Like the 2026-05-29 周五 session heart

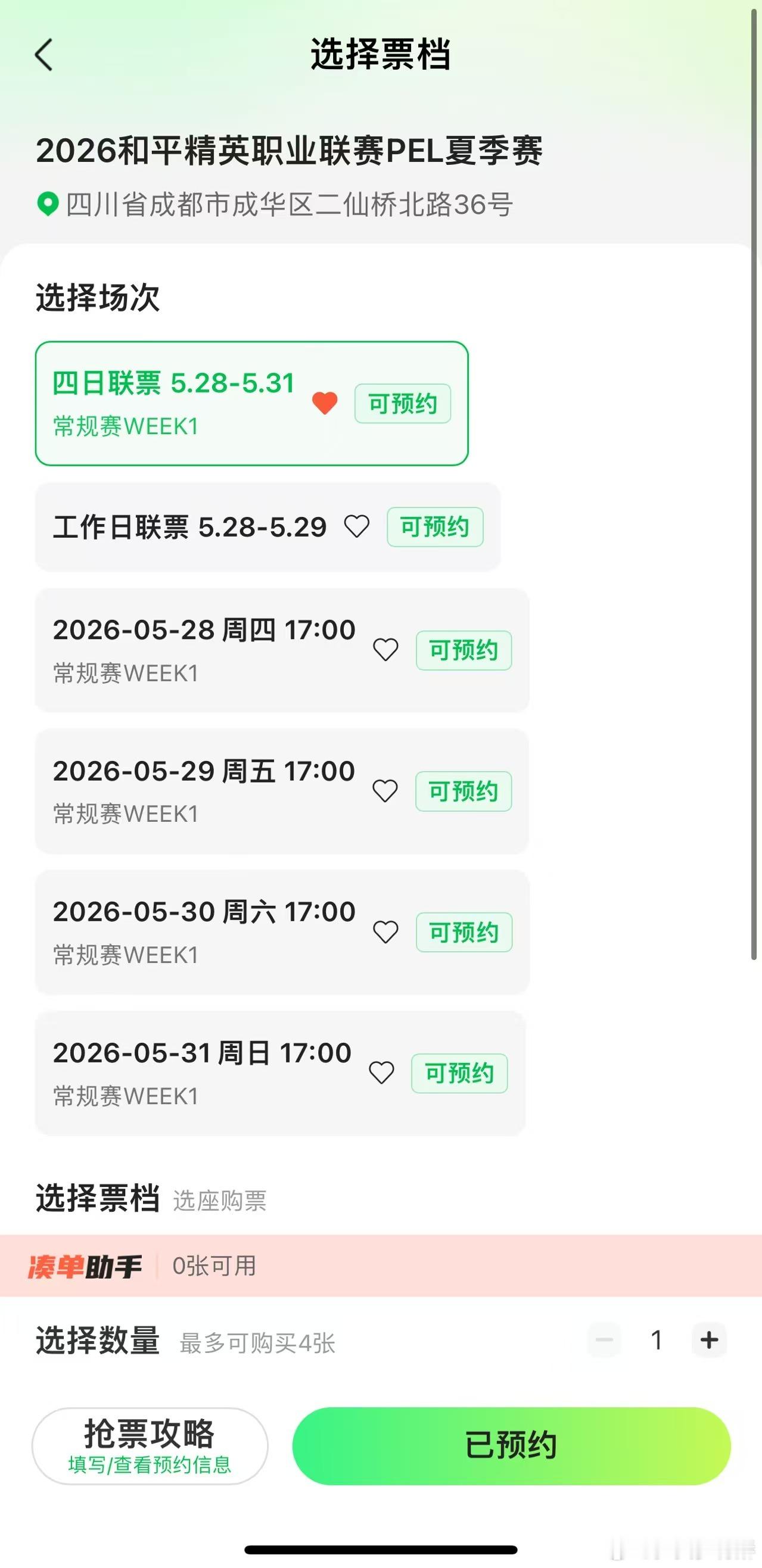point(385,791)
